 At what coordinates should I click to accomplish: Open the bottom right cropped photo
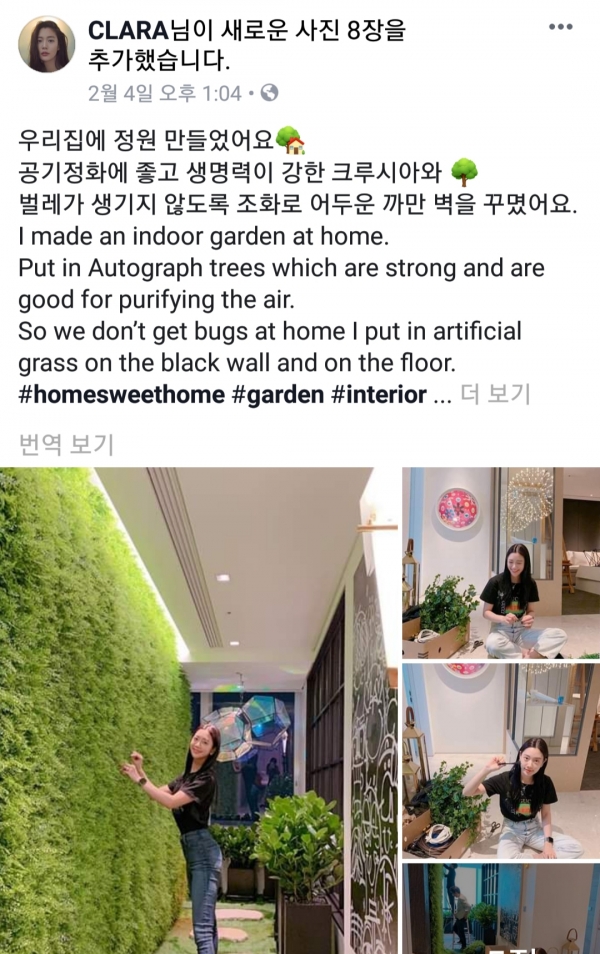pyautogui.click(x=501, y=909)
